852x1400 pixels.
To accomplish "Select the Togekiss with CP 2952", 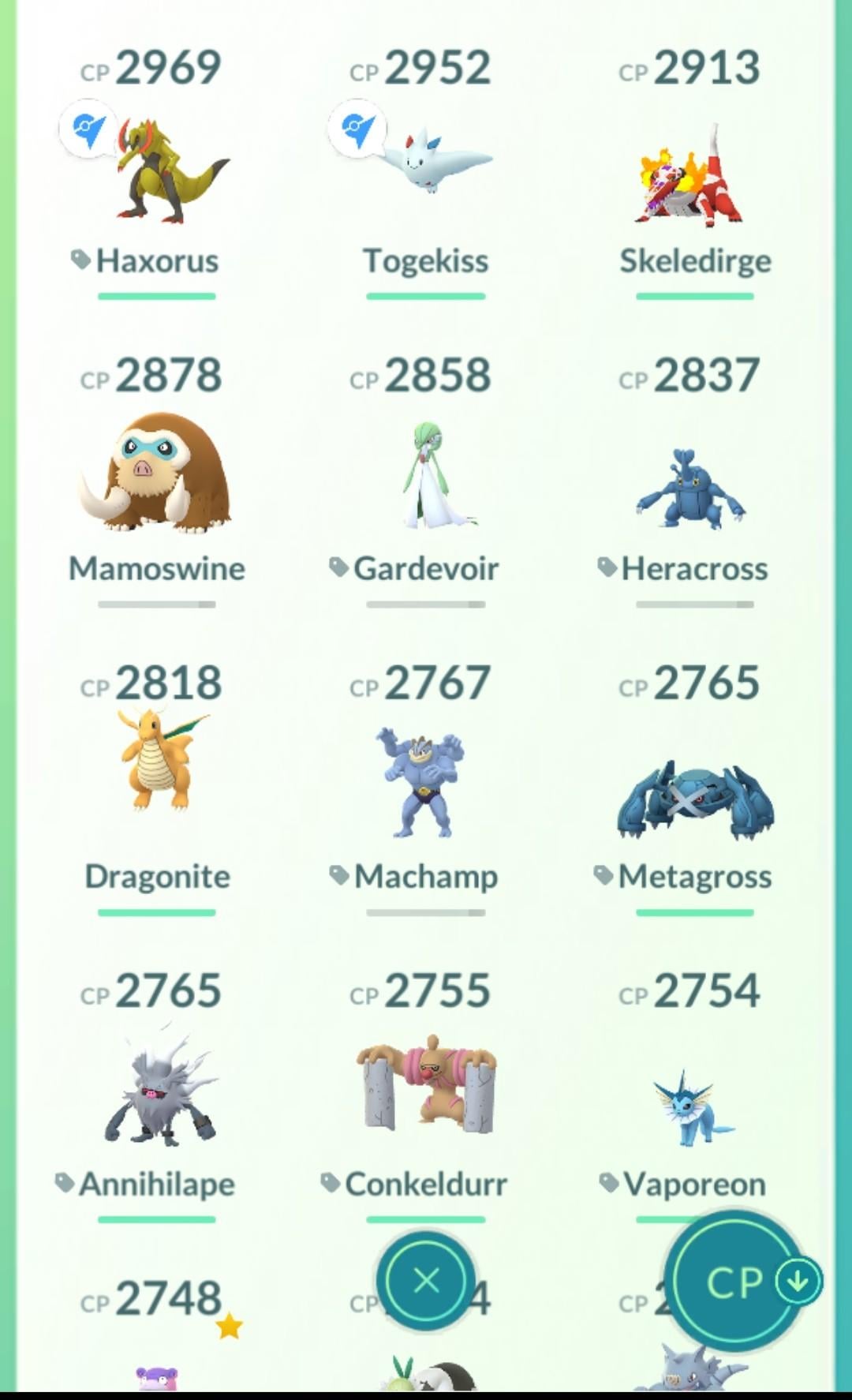I will click(426, 170).
